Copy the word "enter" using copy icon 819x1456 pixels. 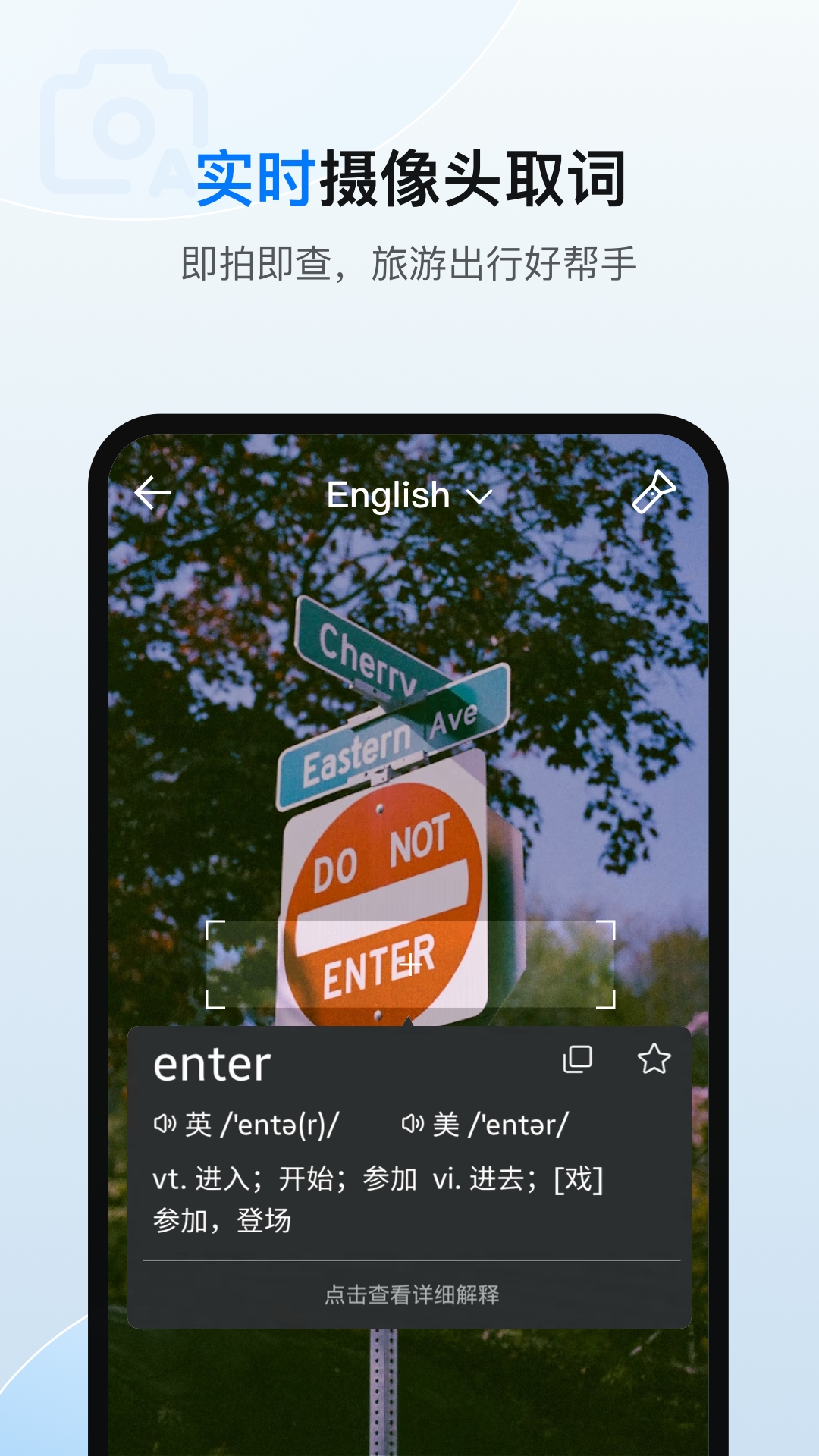click(x=577, y=1059)
